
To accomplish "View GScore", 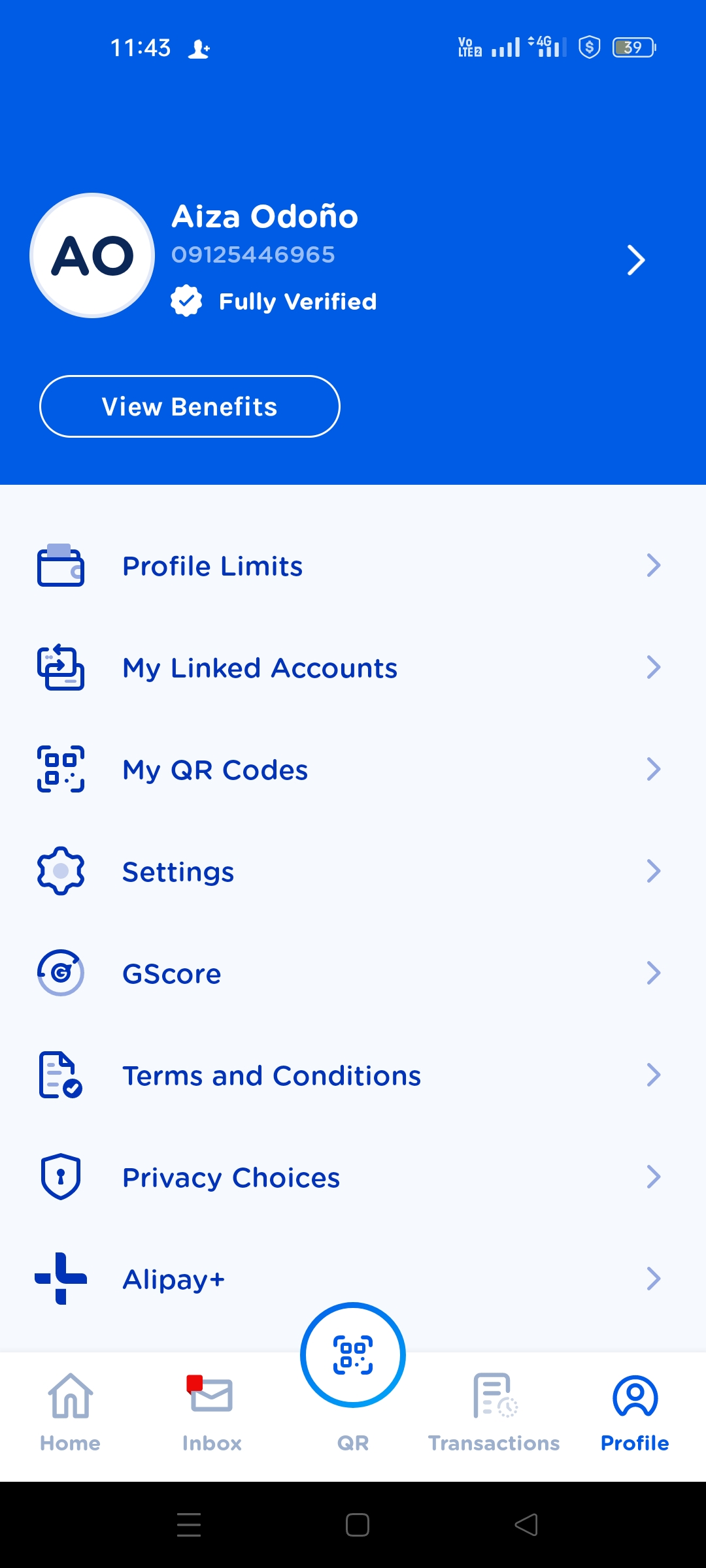I will pos(353,973).
